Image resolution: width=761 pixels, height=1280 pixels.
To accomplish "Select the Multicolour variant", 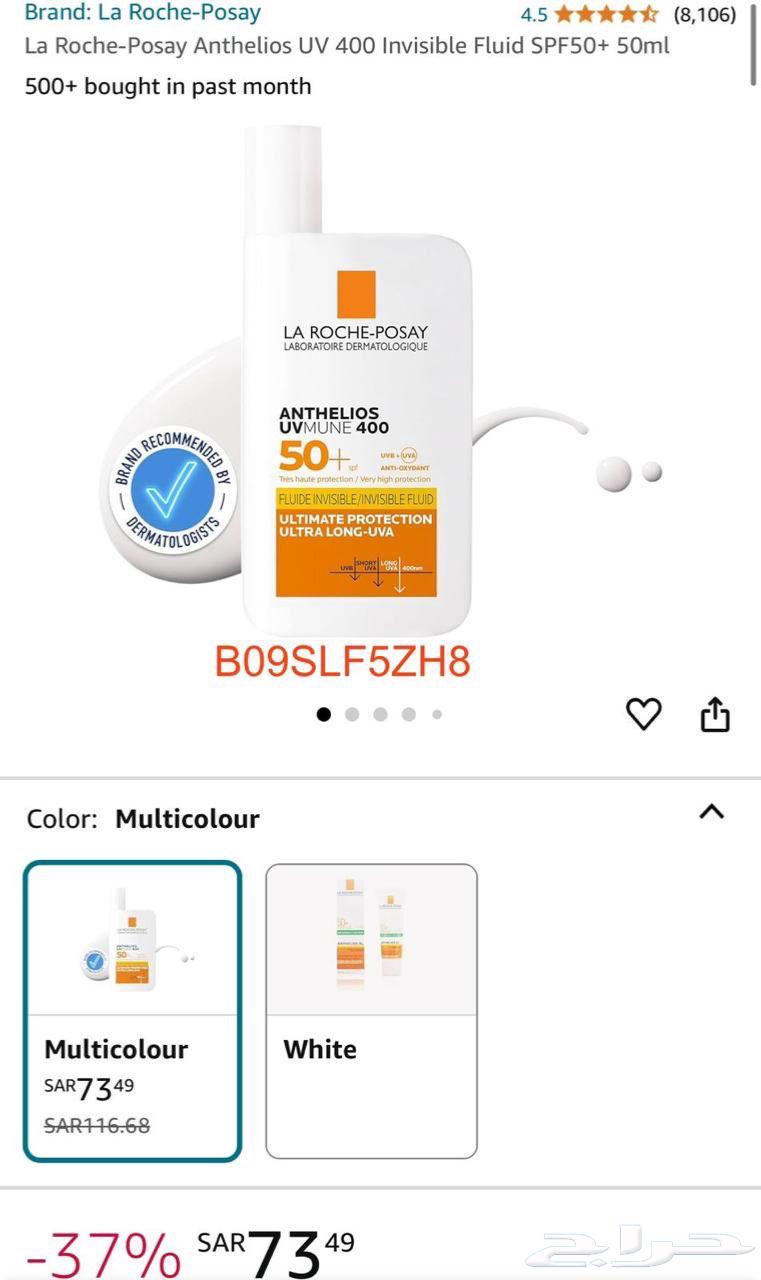I will coord(133,1010).
